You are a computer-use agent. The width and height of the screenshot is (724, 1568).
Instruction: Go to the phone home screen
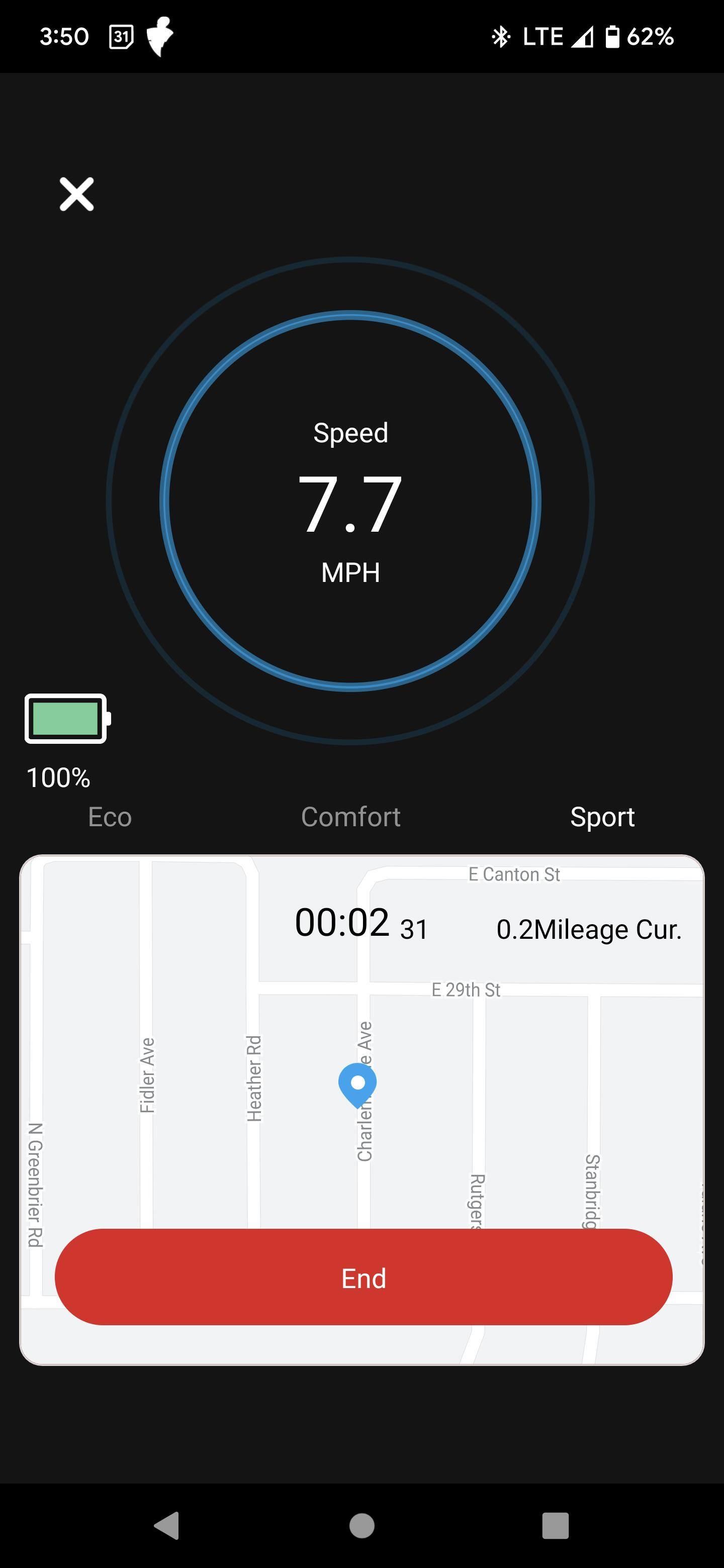coord(361,1525)
